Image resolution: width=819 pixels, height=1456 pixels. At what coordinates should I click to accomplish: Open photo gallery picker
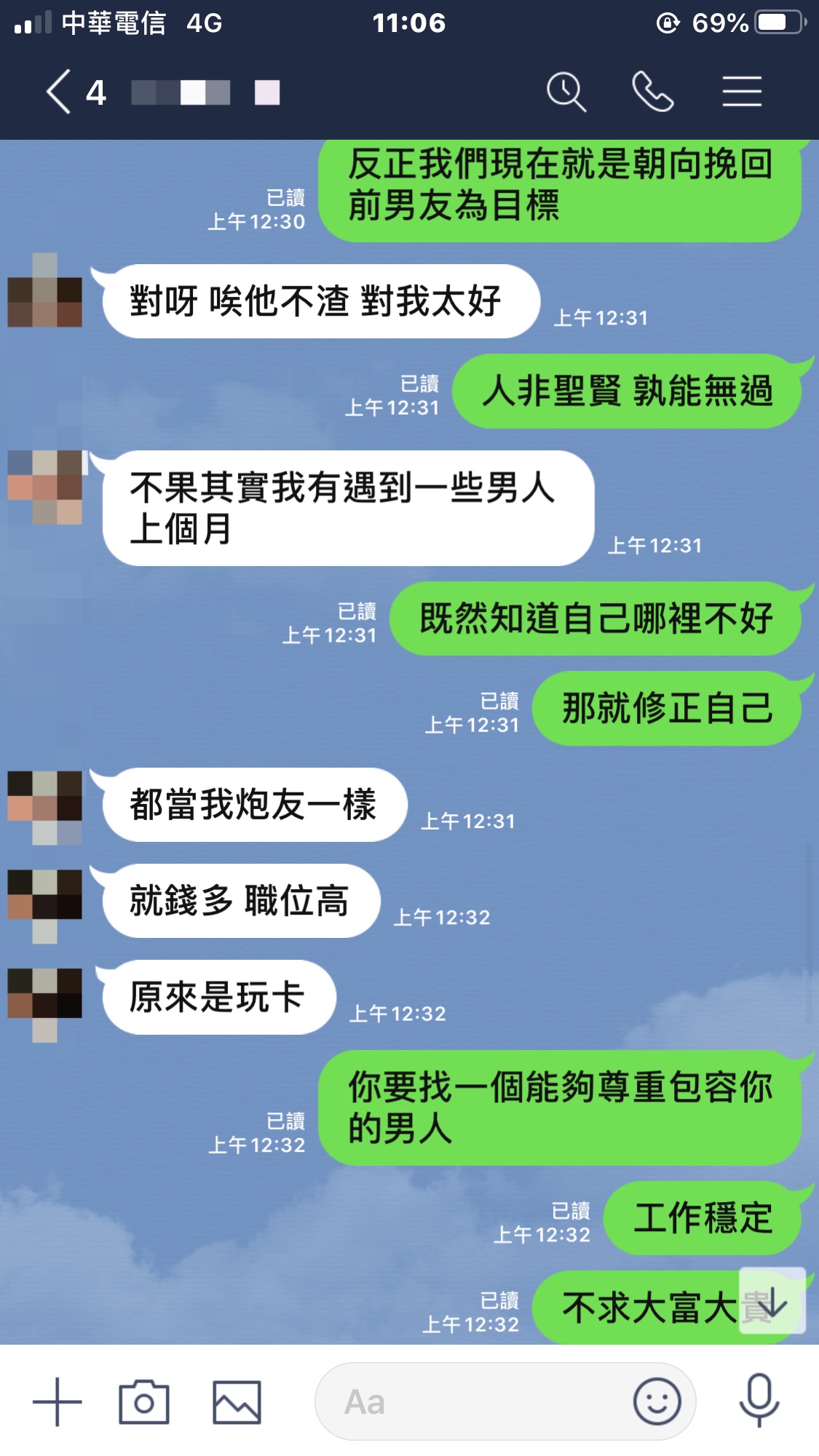coord(237,1401)
